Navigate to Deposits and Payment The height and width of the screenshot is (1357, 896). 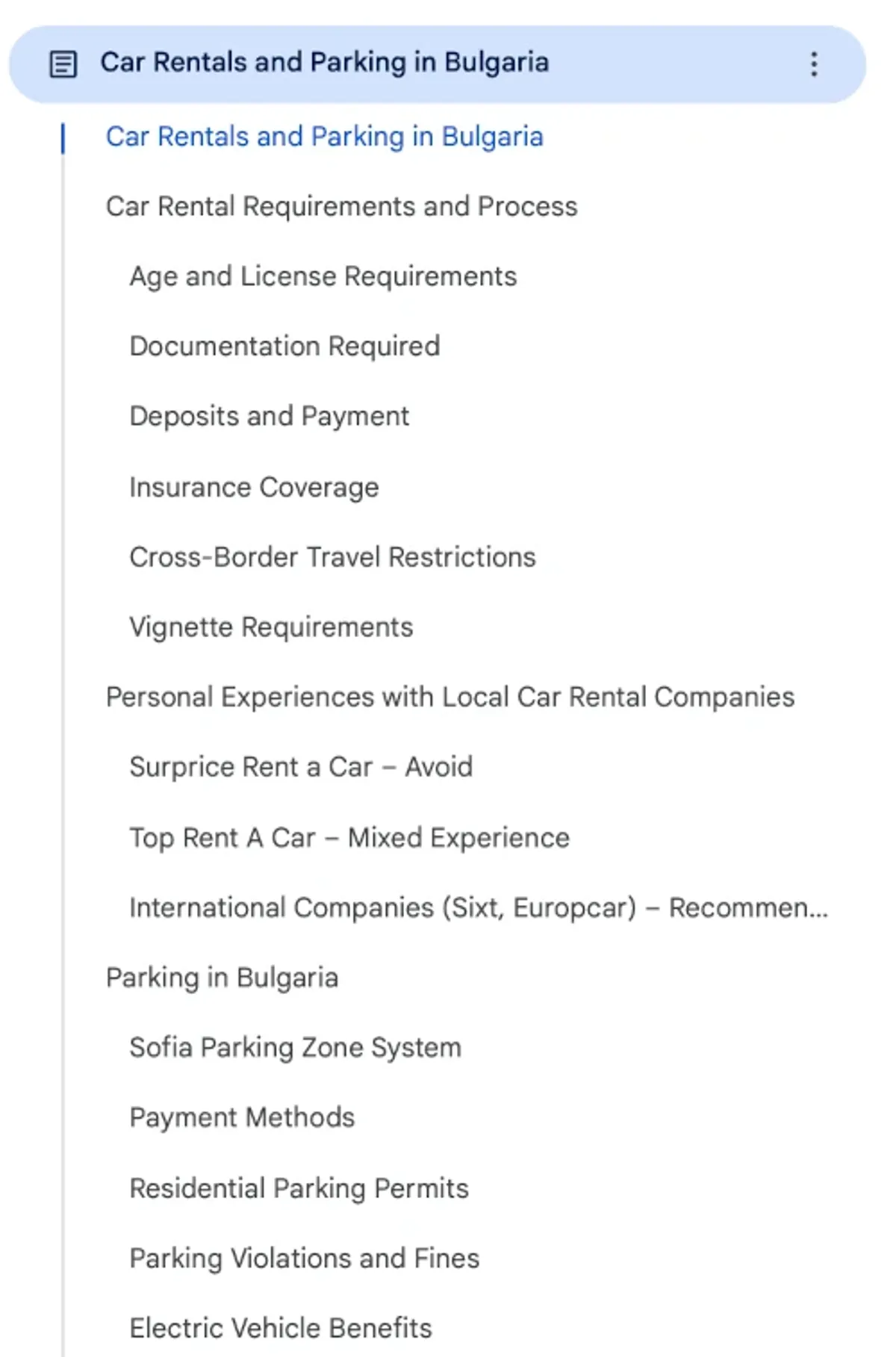269,416
